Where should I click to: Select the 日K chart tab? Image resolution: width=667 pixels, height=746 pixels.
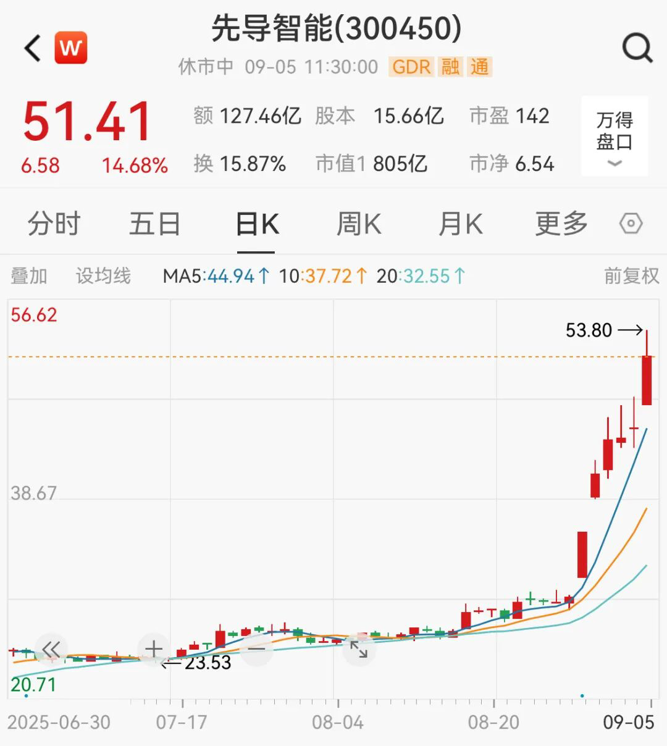[x=256, y=224]
